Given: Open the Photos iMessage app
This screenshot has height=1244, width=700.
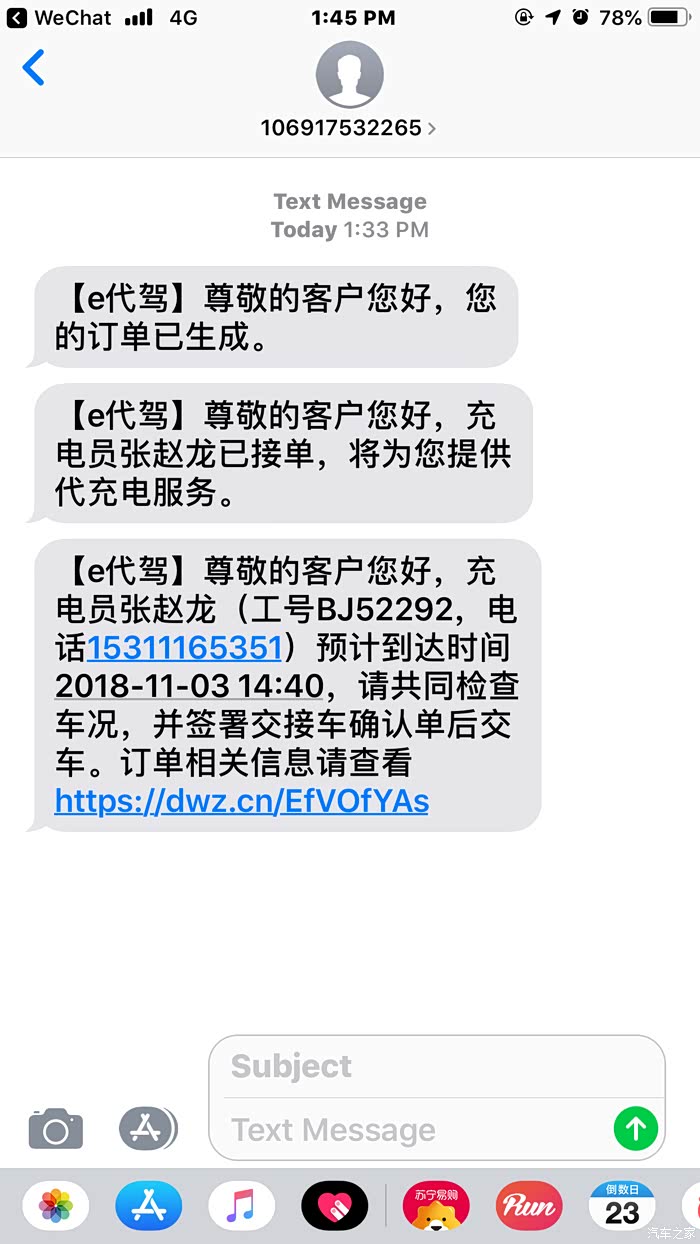Looking at the screenshot, I should click(56, 1206).
